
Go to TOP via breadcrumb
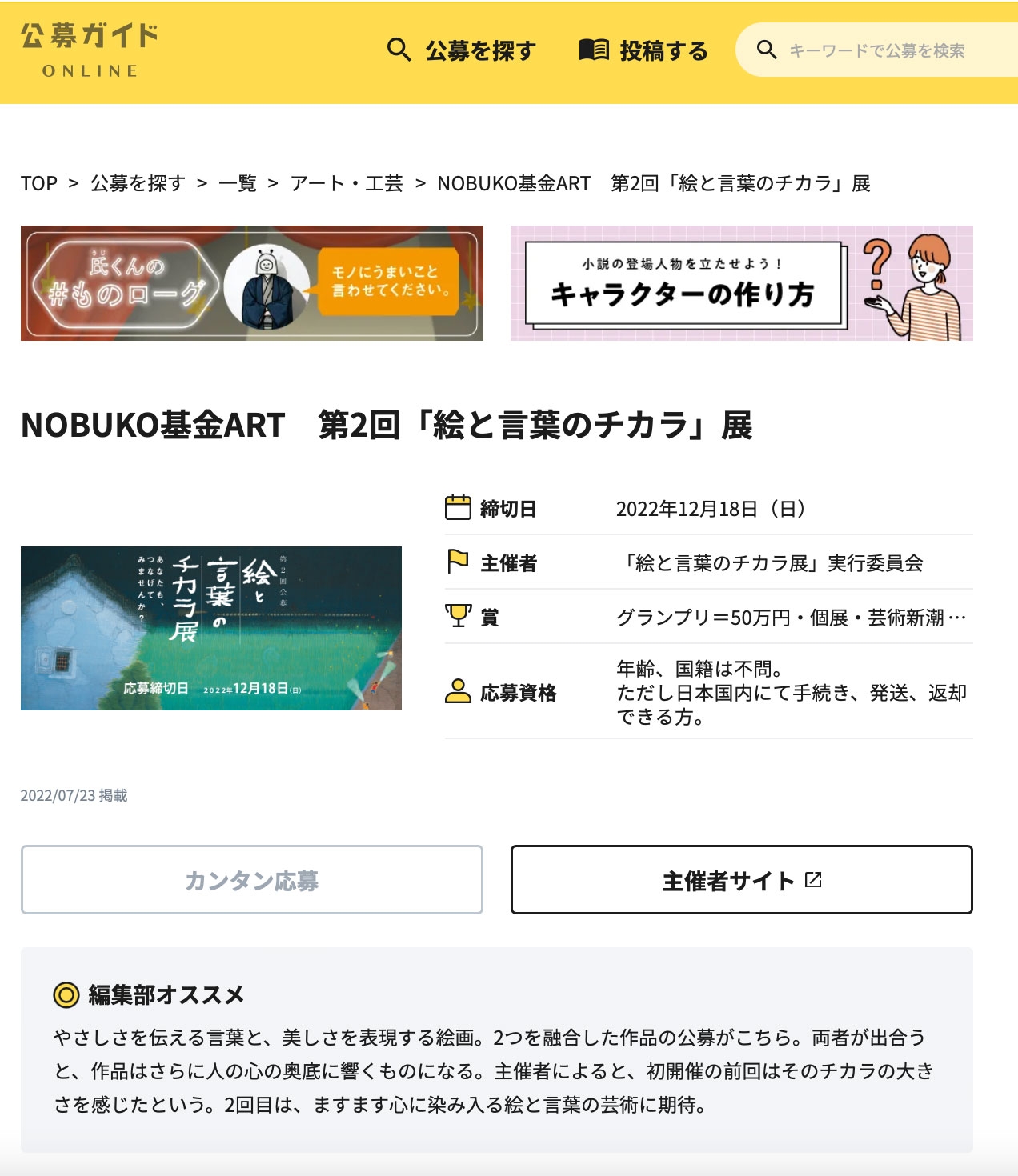[38, 183]
